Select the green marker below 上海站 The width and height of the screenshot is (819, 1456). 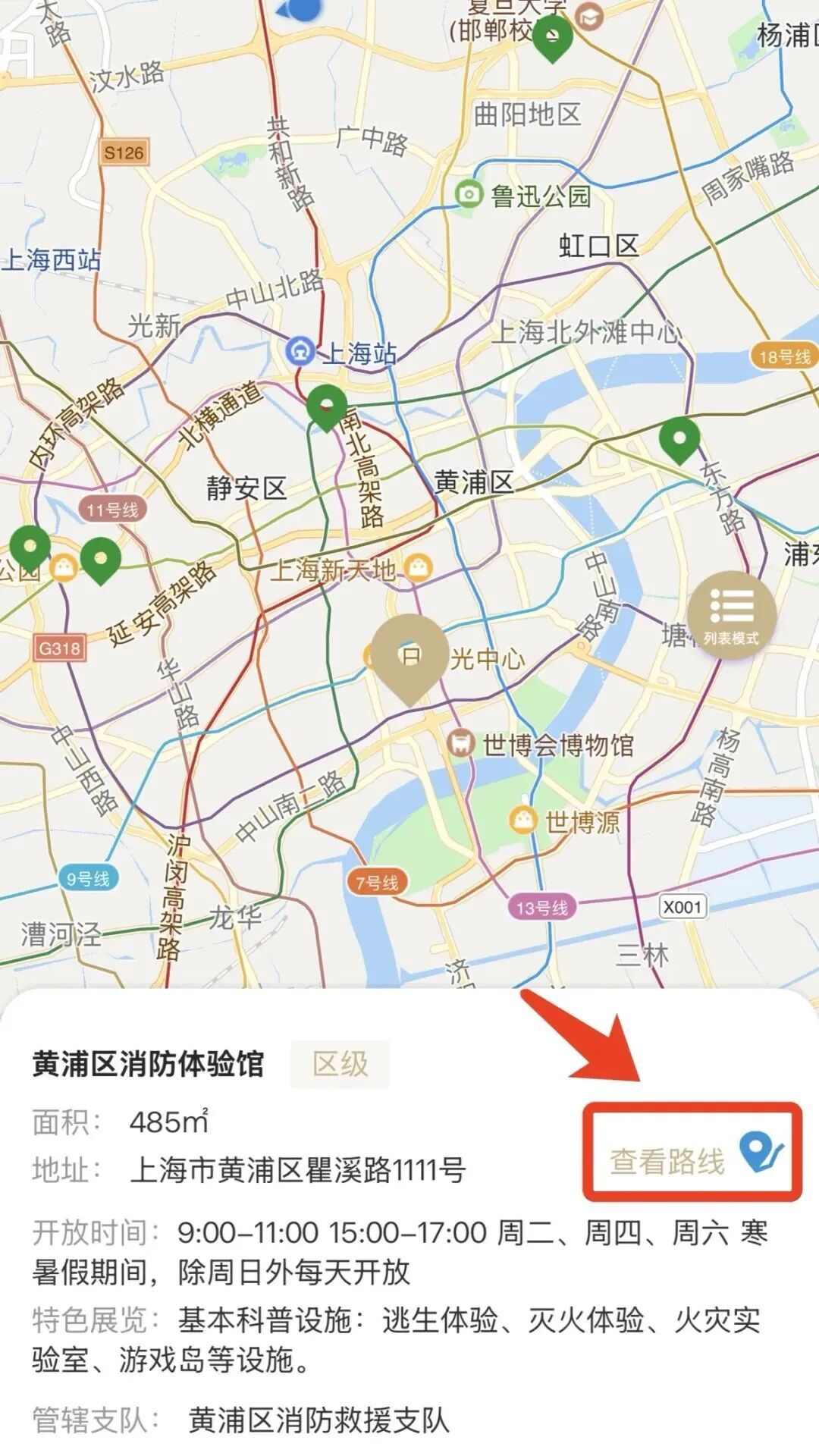(x=327, y=405)
